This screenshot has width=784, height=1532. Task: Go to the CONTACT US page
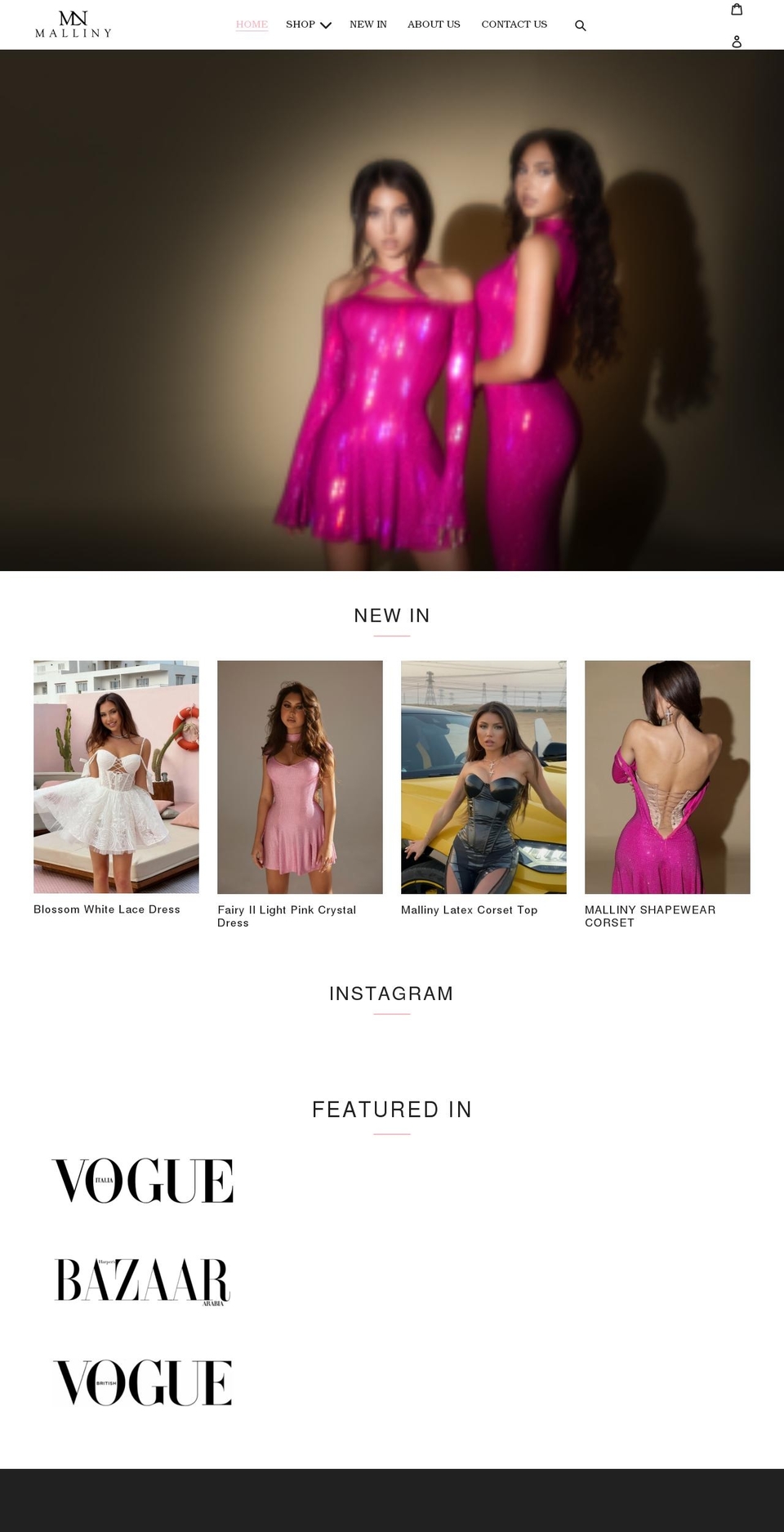point(514,25)
